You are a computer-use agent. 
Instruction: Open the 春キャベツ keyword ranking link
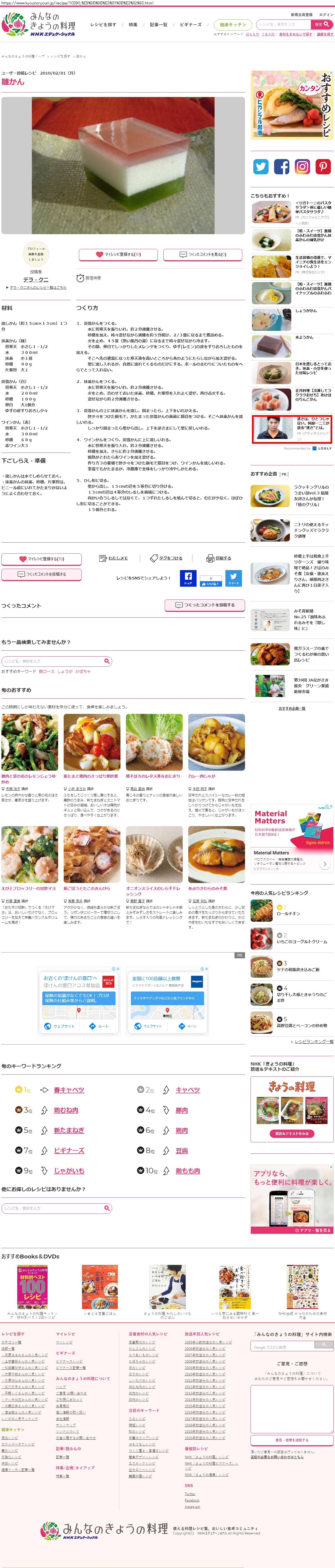[69, 1090]
